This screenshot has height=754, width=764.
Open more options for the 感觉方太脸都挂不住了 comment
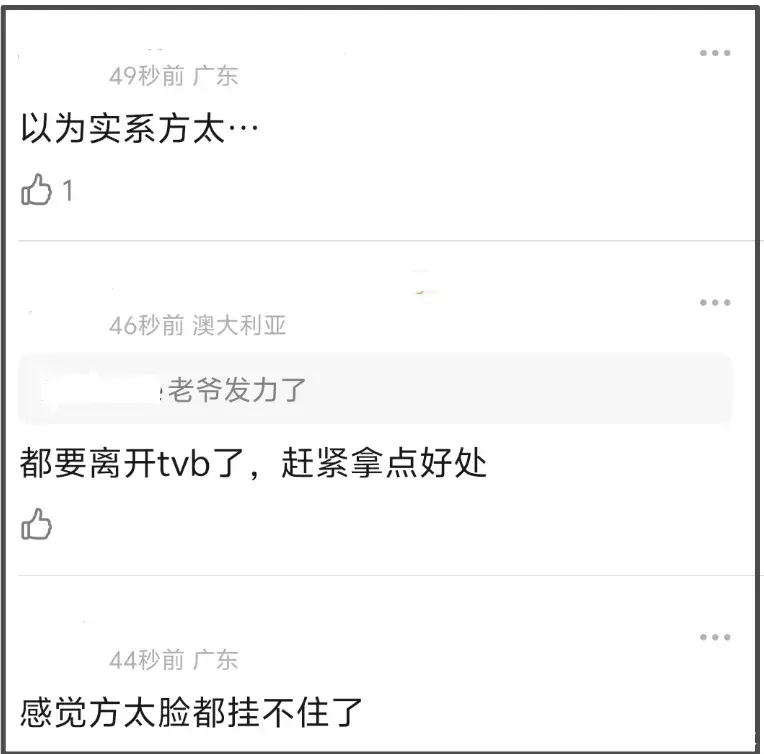pos(714,638)
